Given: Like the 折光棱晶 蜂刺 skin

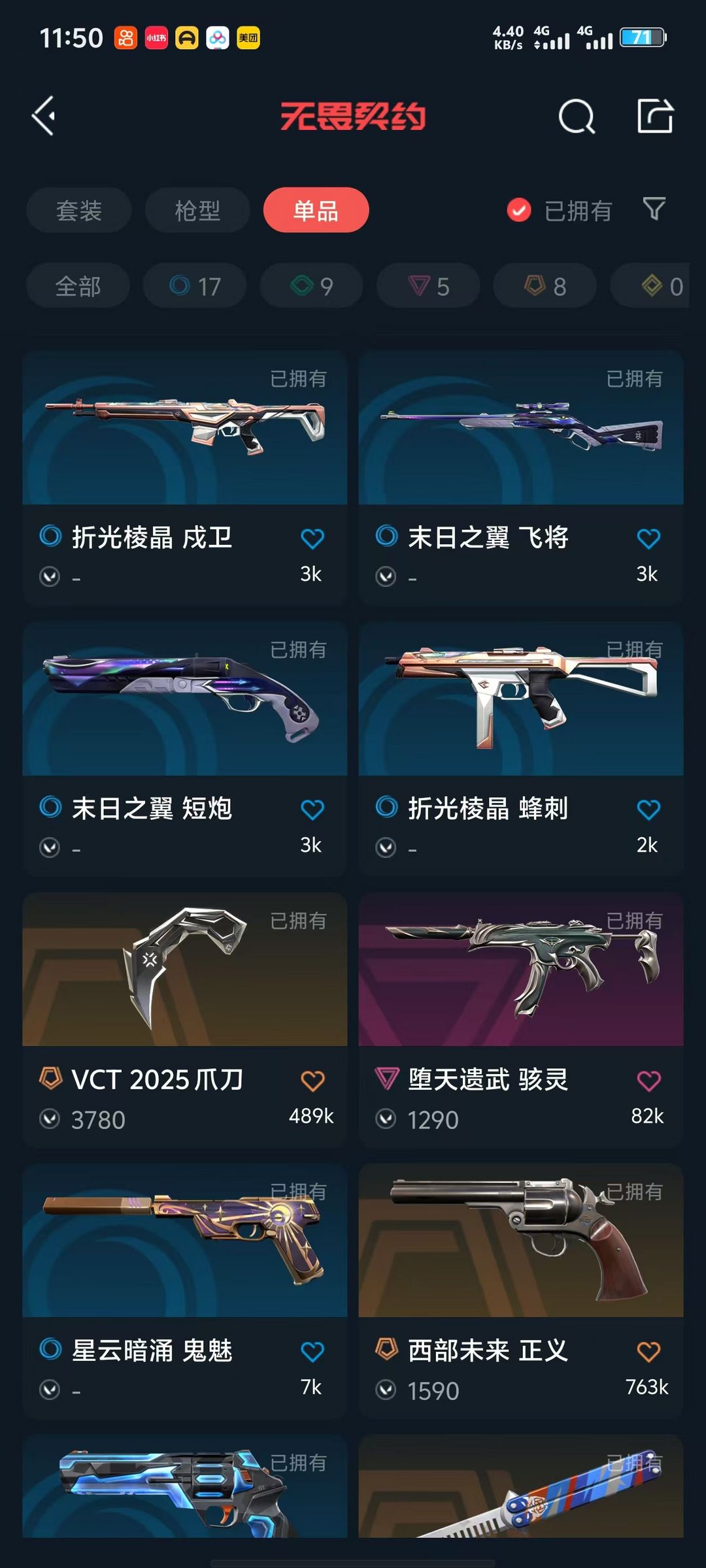Looking at the screenshot, I should (x=648, y=810).
